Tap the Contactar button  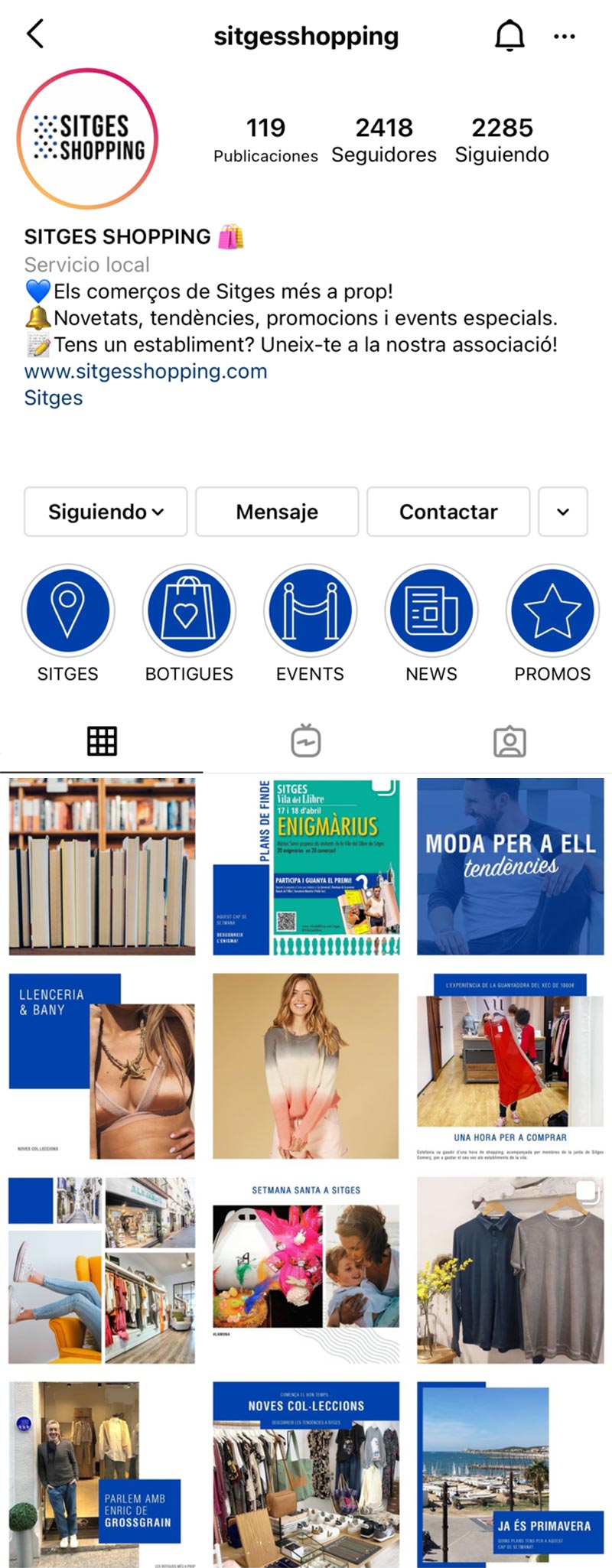coord(448,512)
